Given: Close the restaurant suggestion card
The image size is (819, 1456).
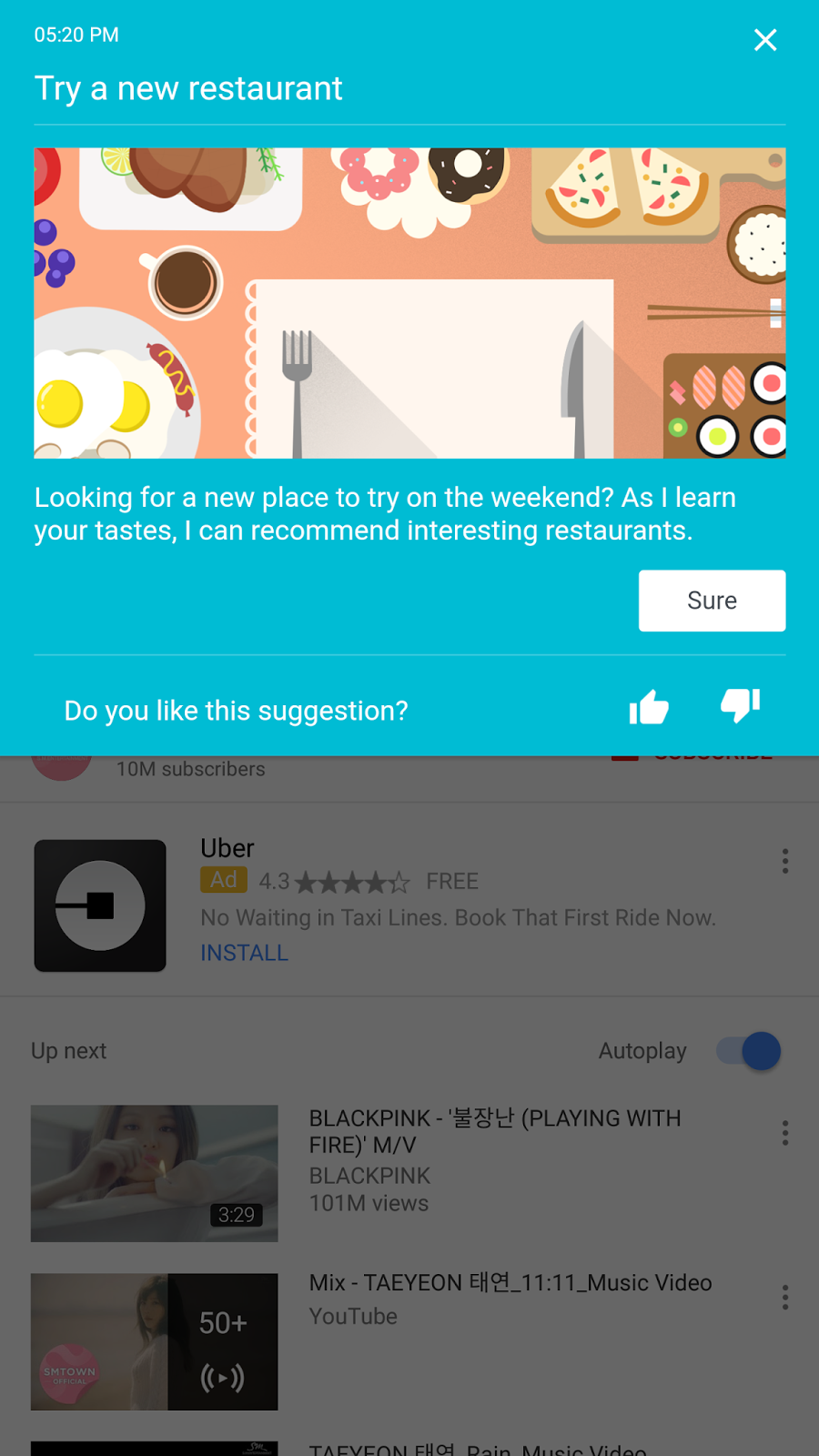Looking at the screenshot, I should coord(765,40).
